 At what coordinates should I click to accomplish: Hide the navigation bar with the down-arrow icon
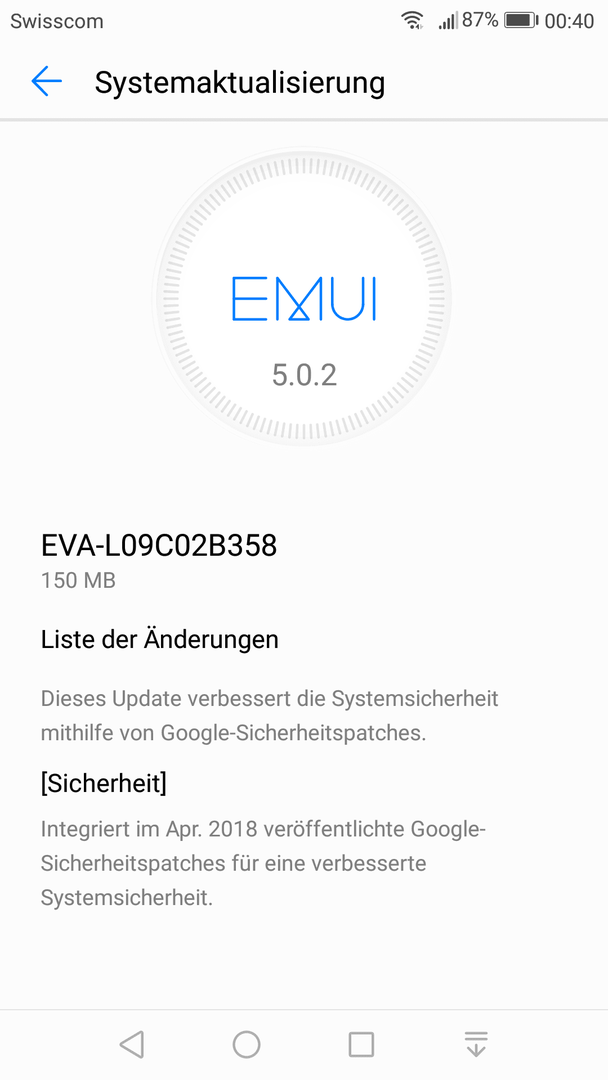click(476, 1044)
